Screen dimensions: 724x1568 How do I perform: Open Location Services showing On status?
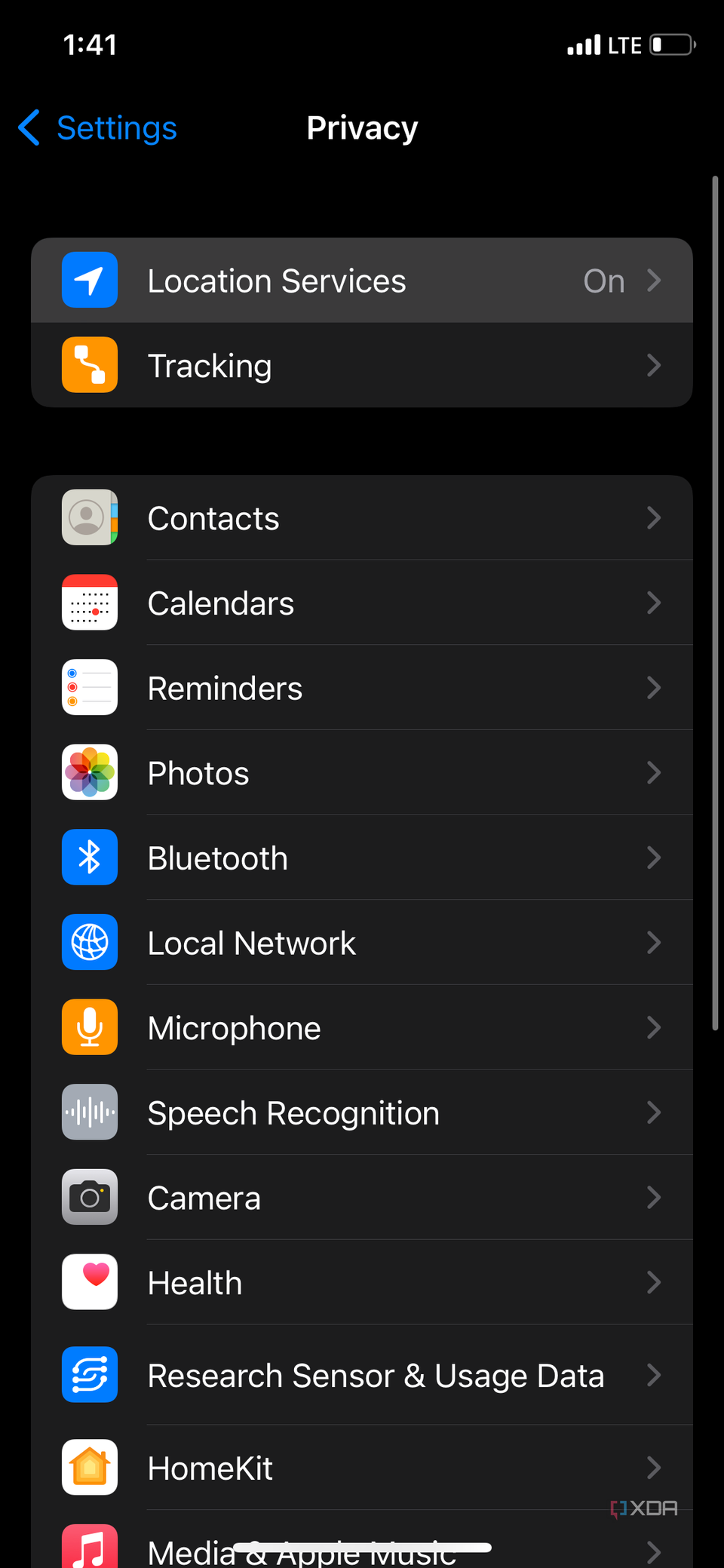tap(362, 280)
